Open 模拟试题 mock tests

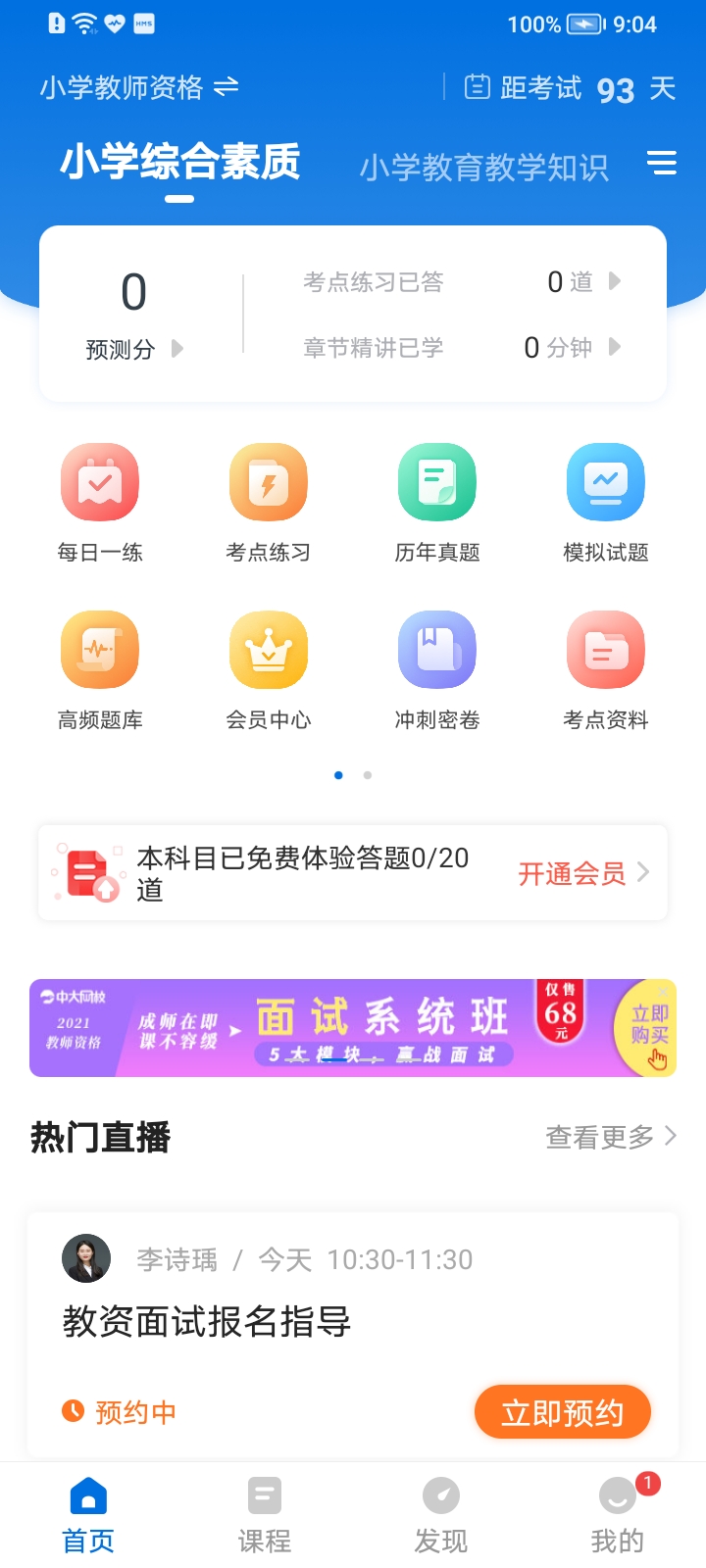tap(606, 502)
